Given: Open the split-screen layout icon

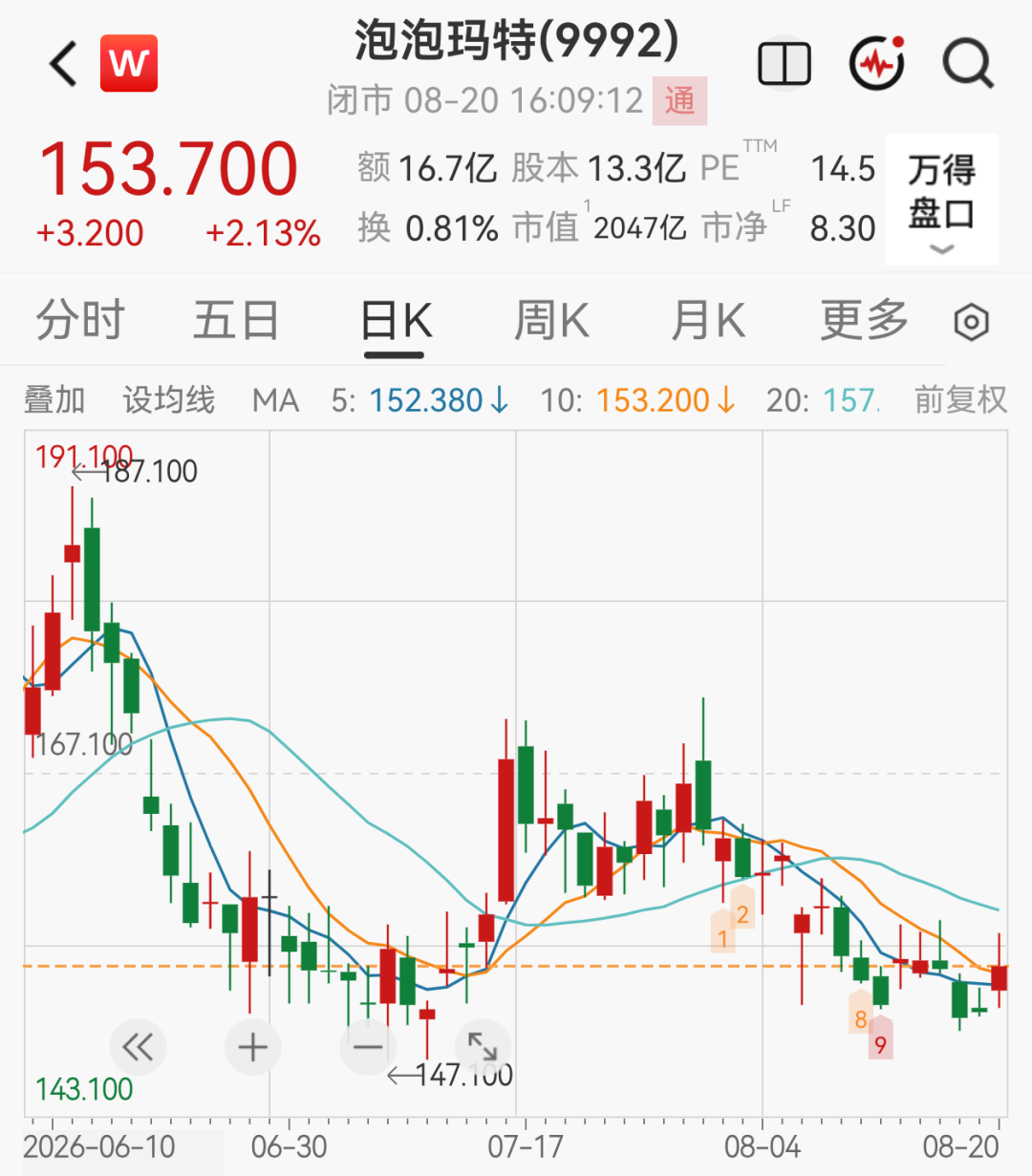Looking at the screenshot, I should pos(785,64).
